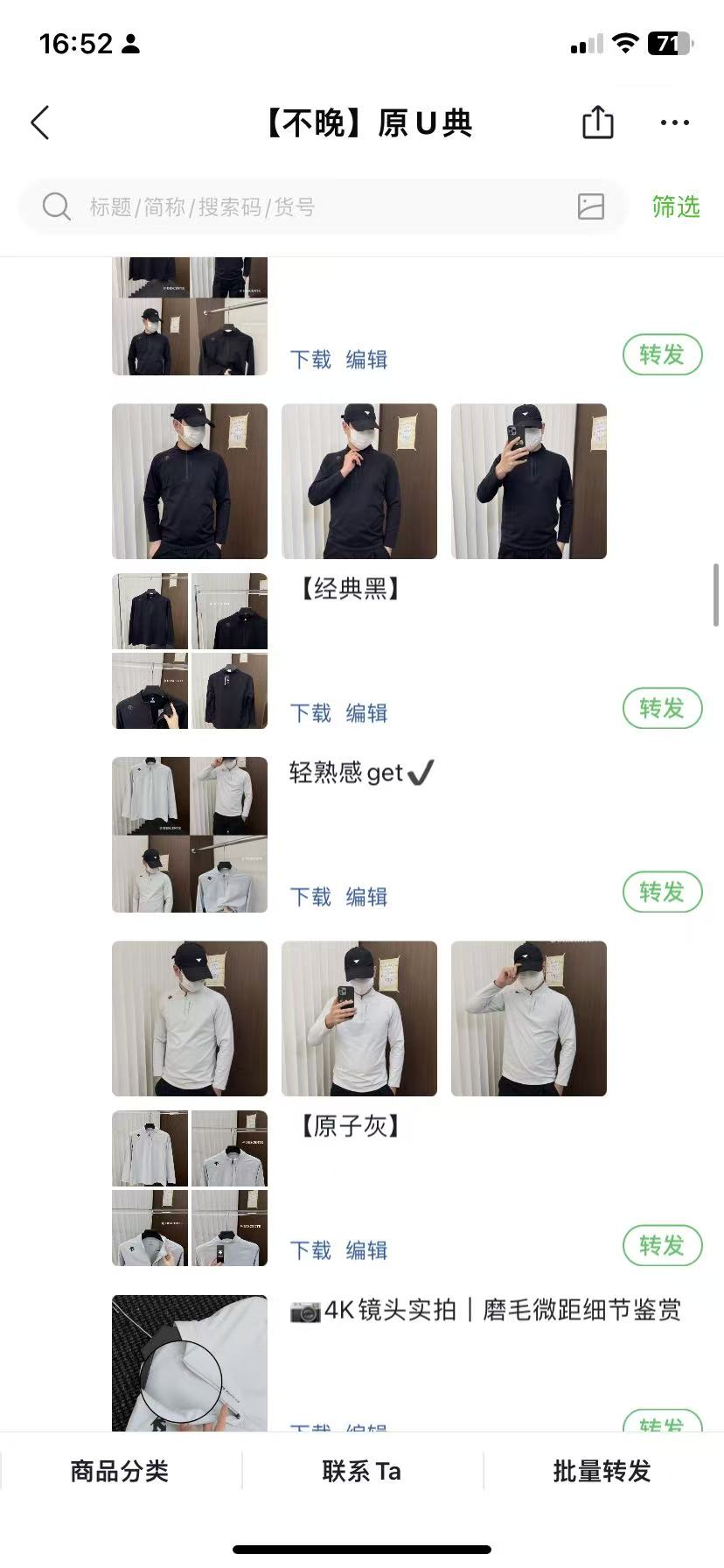
Task: Edit the 【经典黑】 item
Action: 366,713
